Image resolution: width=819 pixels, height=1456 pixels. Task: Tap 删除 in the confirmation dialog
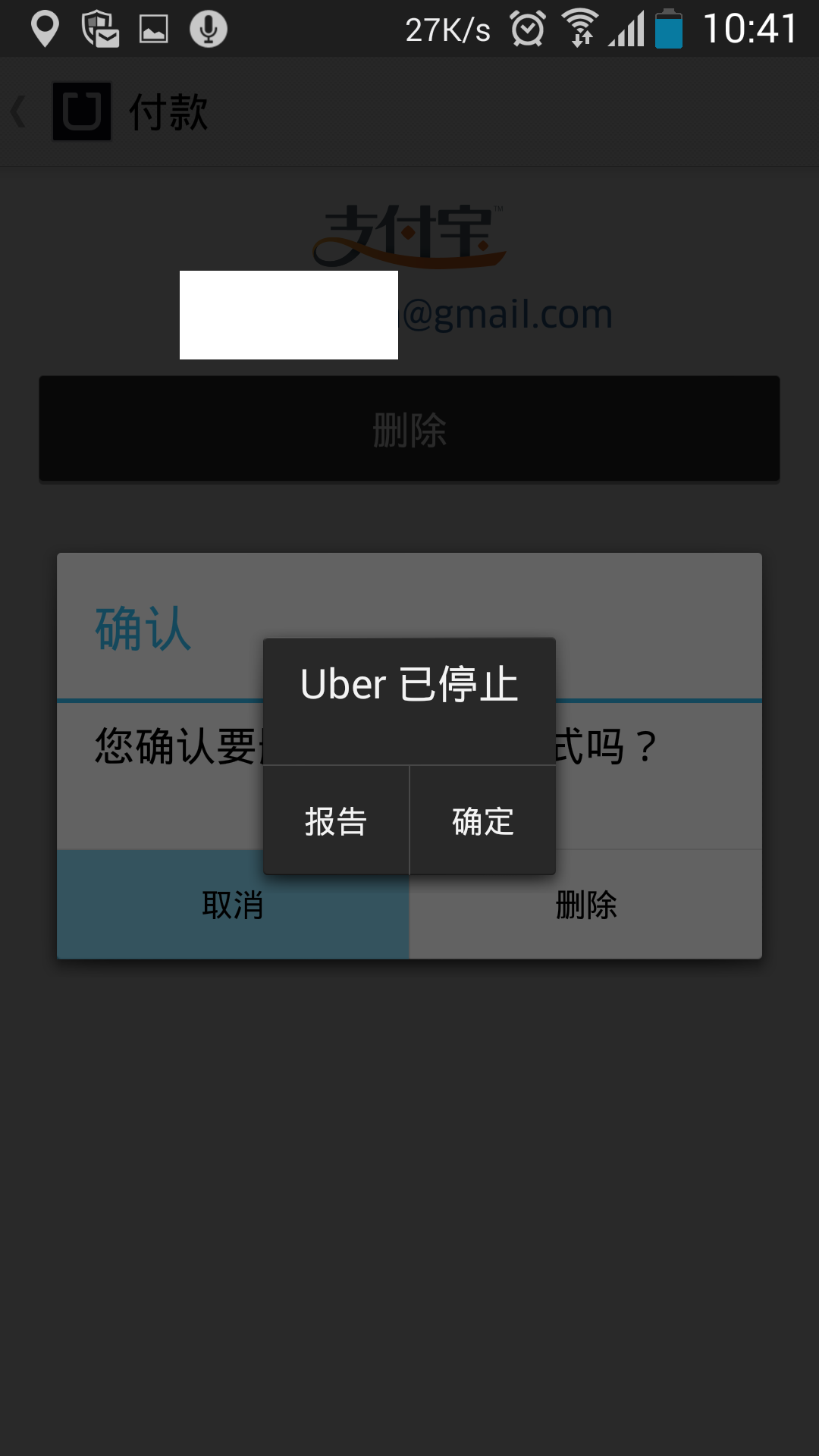585,904
